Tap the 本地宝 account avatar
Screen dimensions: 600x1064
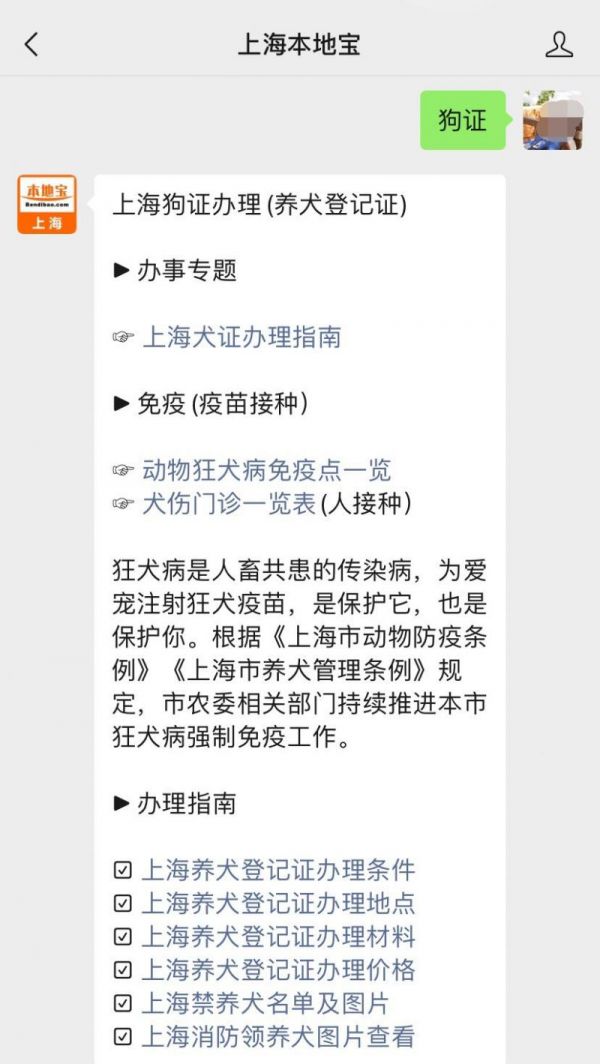pyautogui.click(x=47, y=204)
